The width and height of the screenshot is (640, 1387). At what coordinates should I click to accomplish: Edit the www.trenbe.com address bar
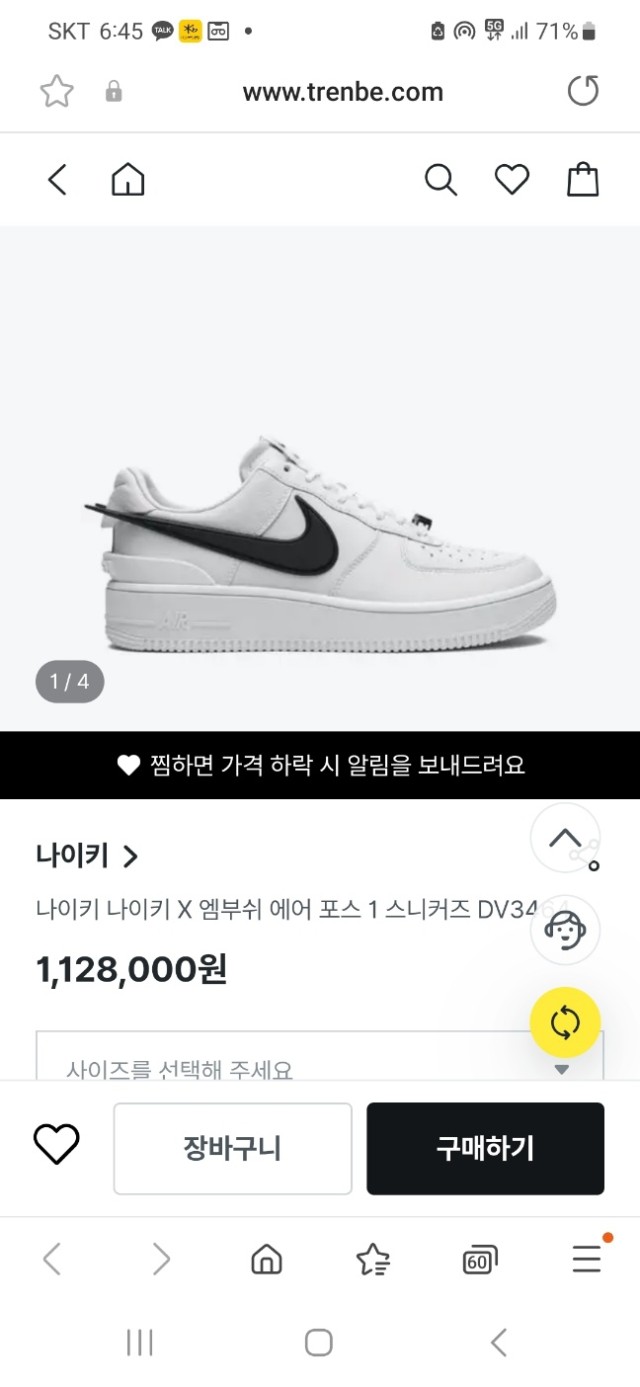(342, 92)
